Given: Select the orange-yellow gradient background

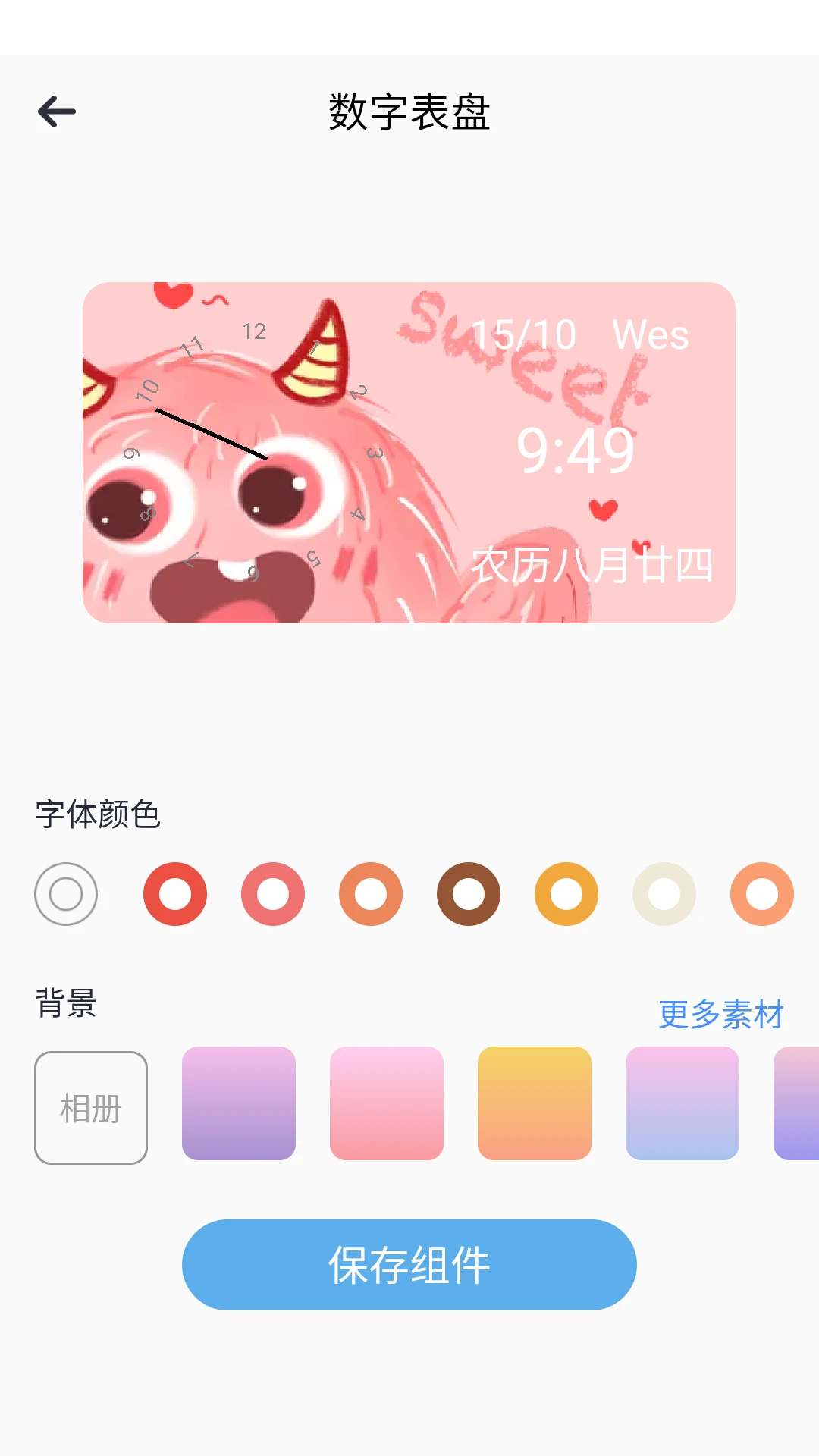Looking at the screenshot, I should click(535, 1106).
